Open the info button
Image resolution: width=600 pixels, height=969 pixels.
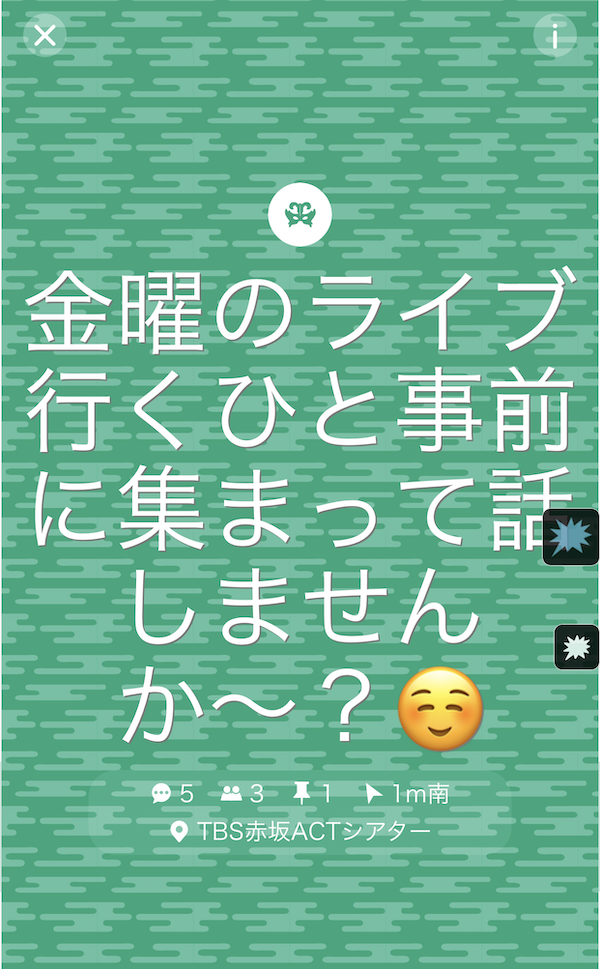coord(555,36)
